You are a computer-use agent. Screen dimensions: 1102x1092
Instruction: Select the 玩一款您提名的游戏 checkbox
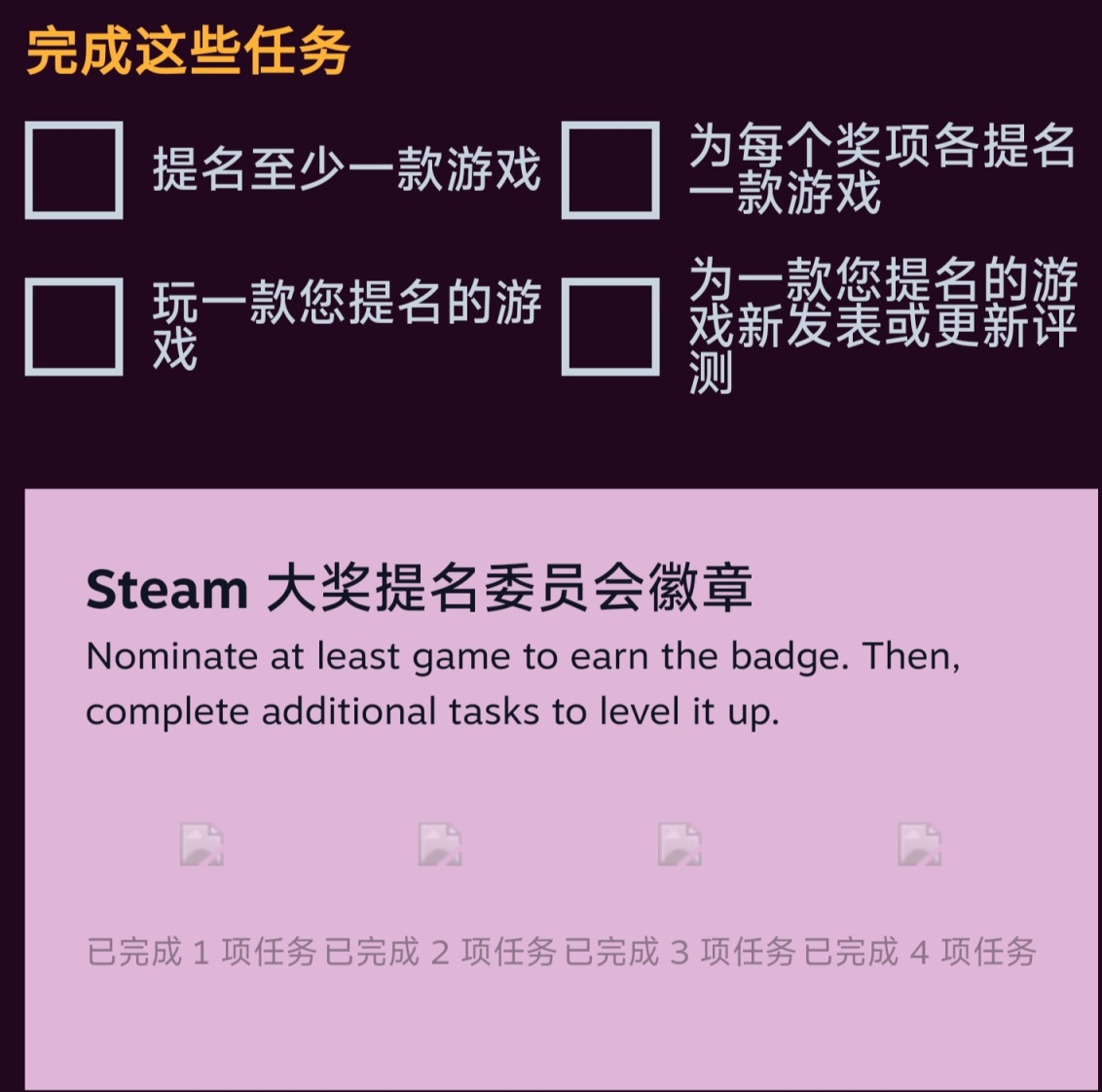[74, 327]
